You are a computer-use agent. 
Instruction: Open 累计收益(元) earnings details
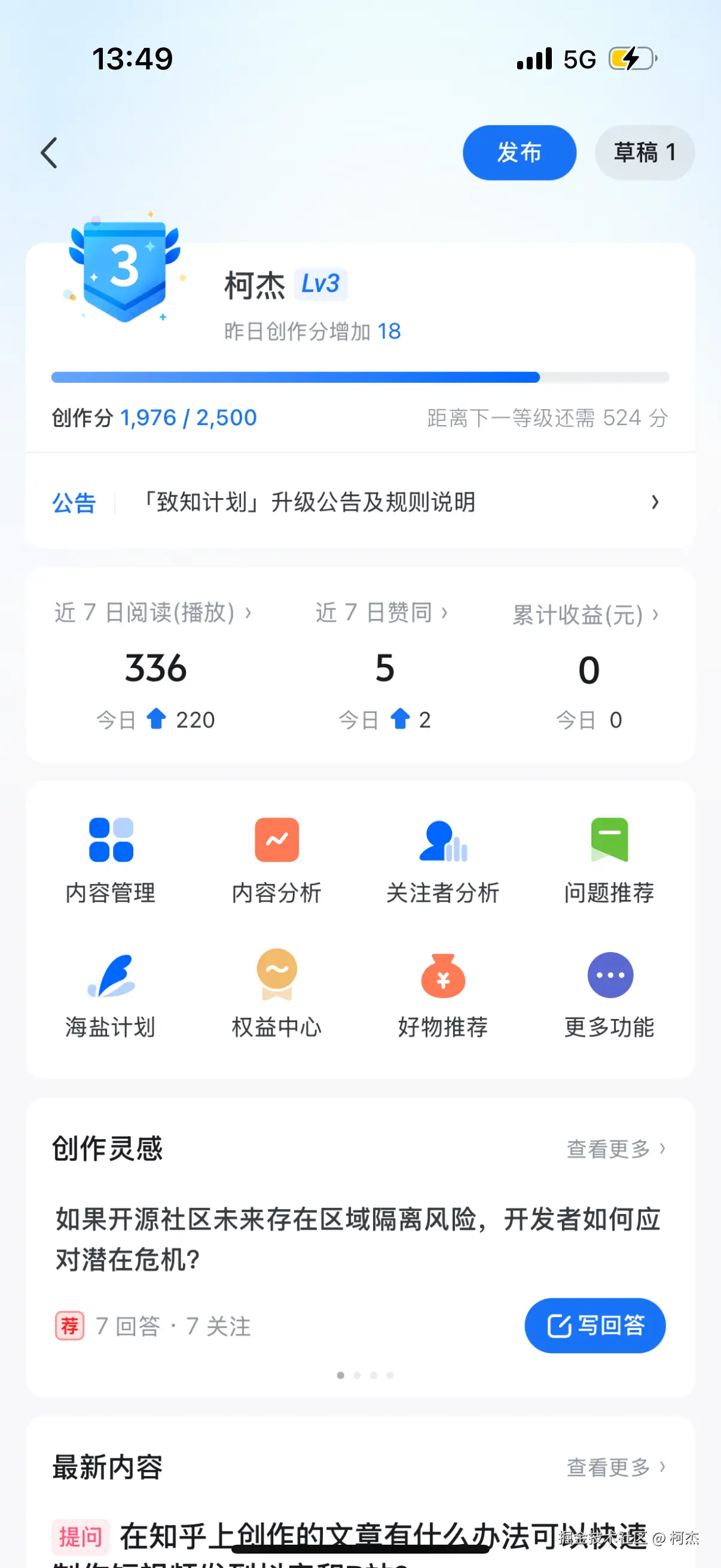click(585, 615)
